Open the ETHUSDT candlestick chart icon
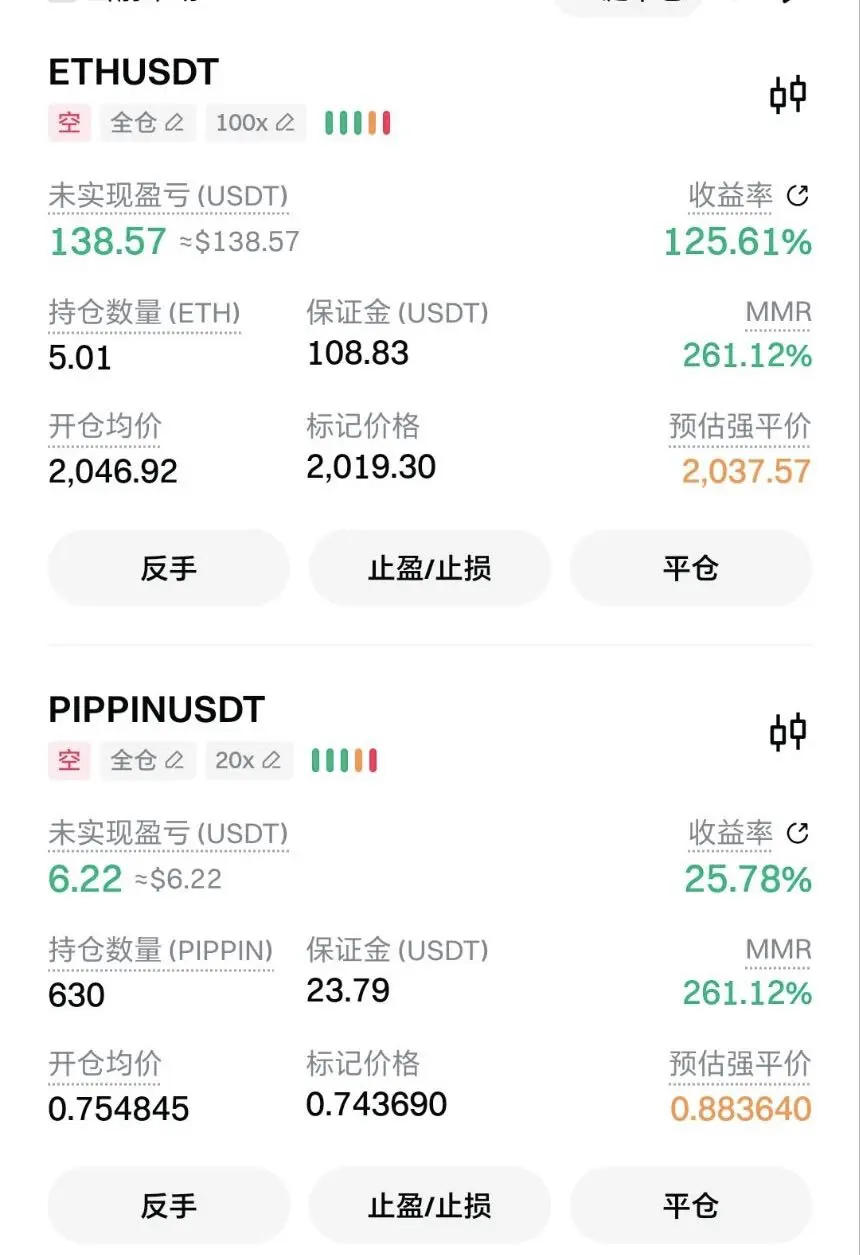The width and height of the screenshot is (860, 1255). pos(787,95)
